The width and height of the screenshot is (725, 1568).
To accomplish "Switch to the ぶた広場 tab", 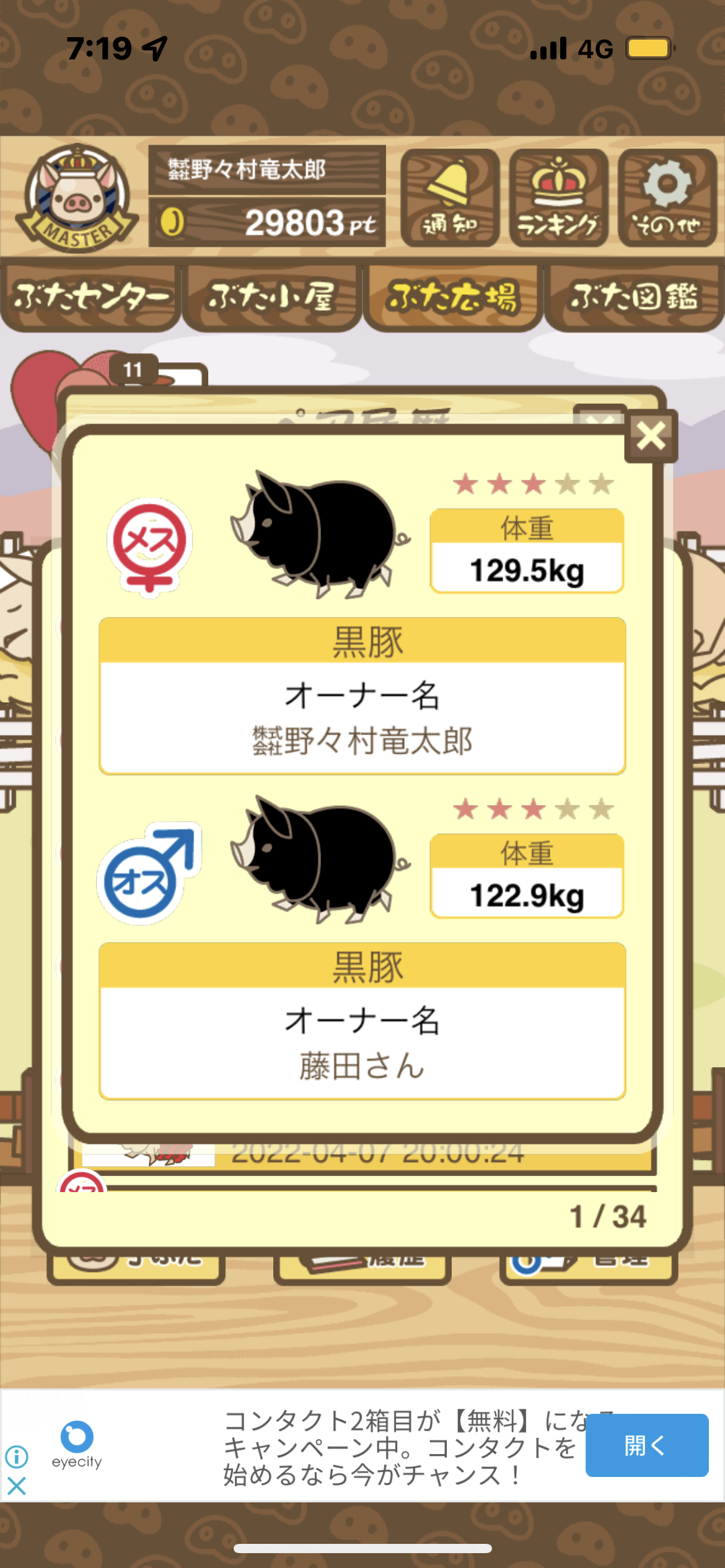I will click(452, 298).
